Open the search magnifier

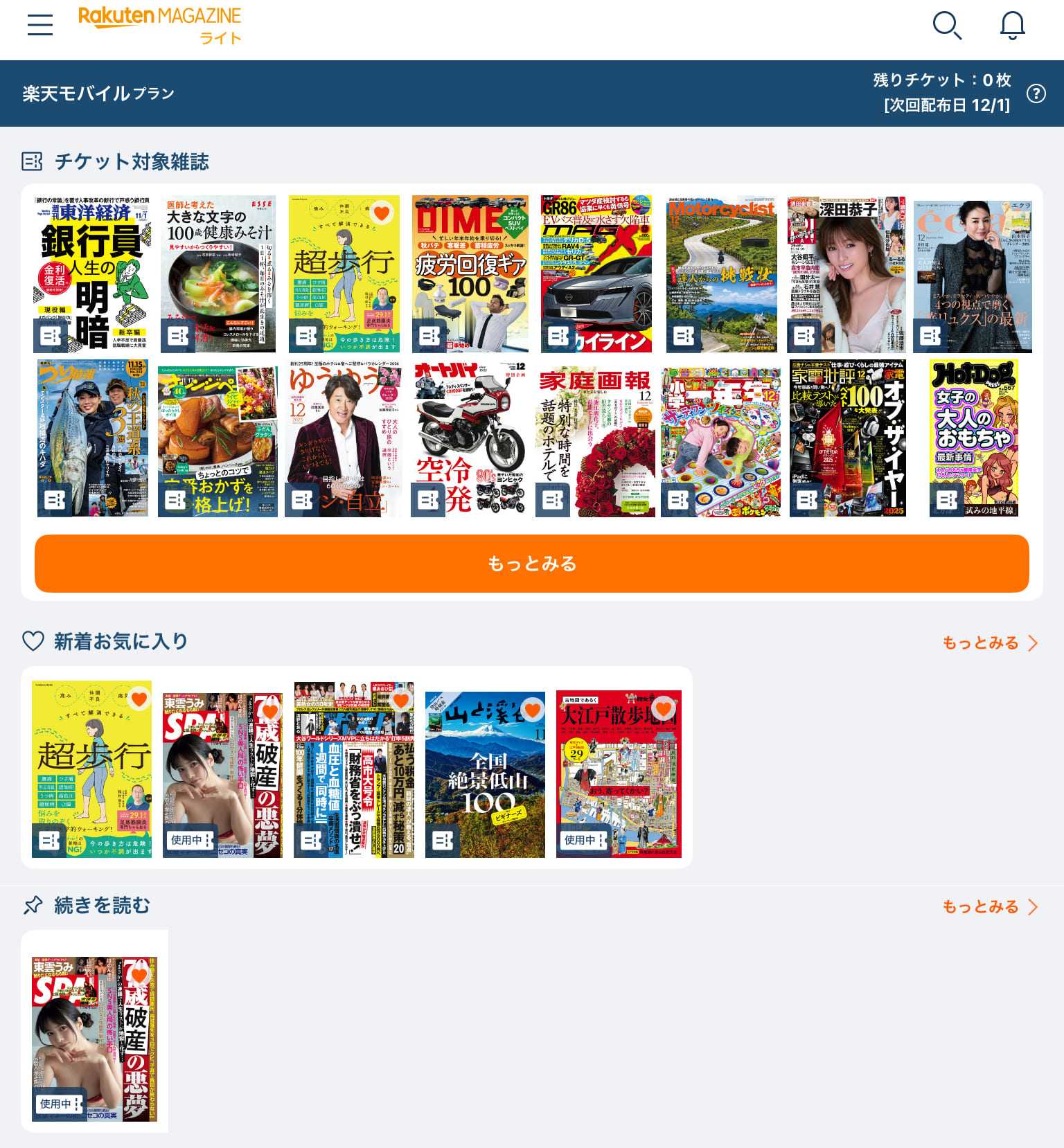pyautogui.click(x=946, y=26)
